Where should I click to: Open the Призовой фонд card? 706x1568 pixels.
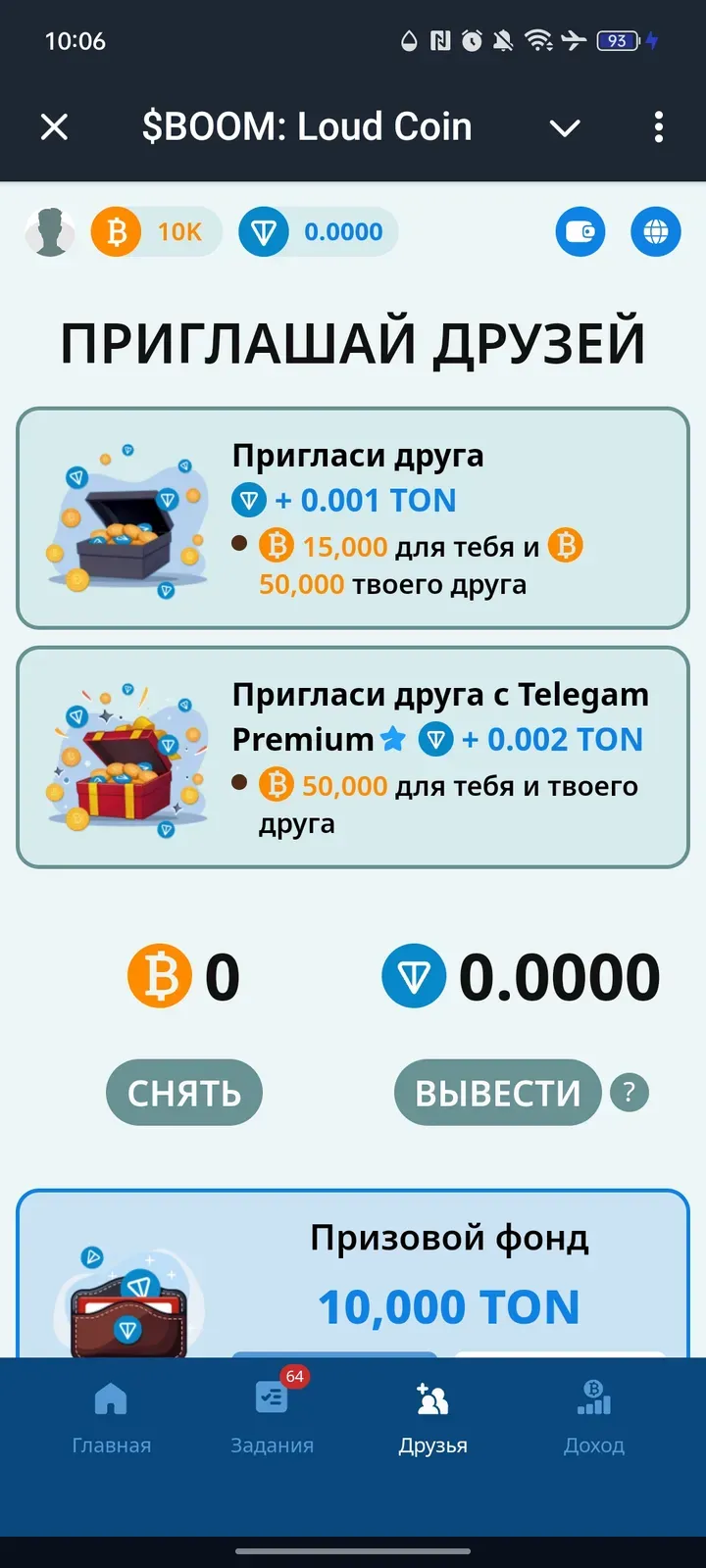[x=353, y=1274]
